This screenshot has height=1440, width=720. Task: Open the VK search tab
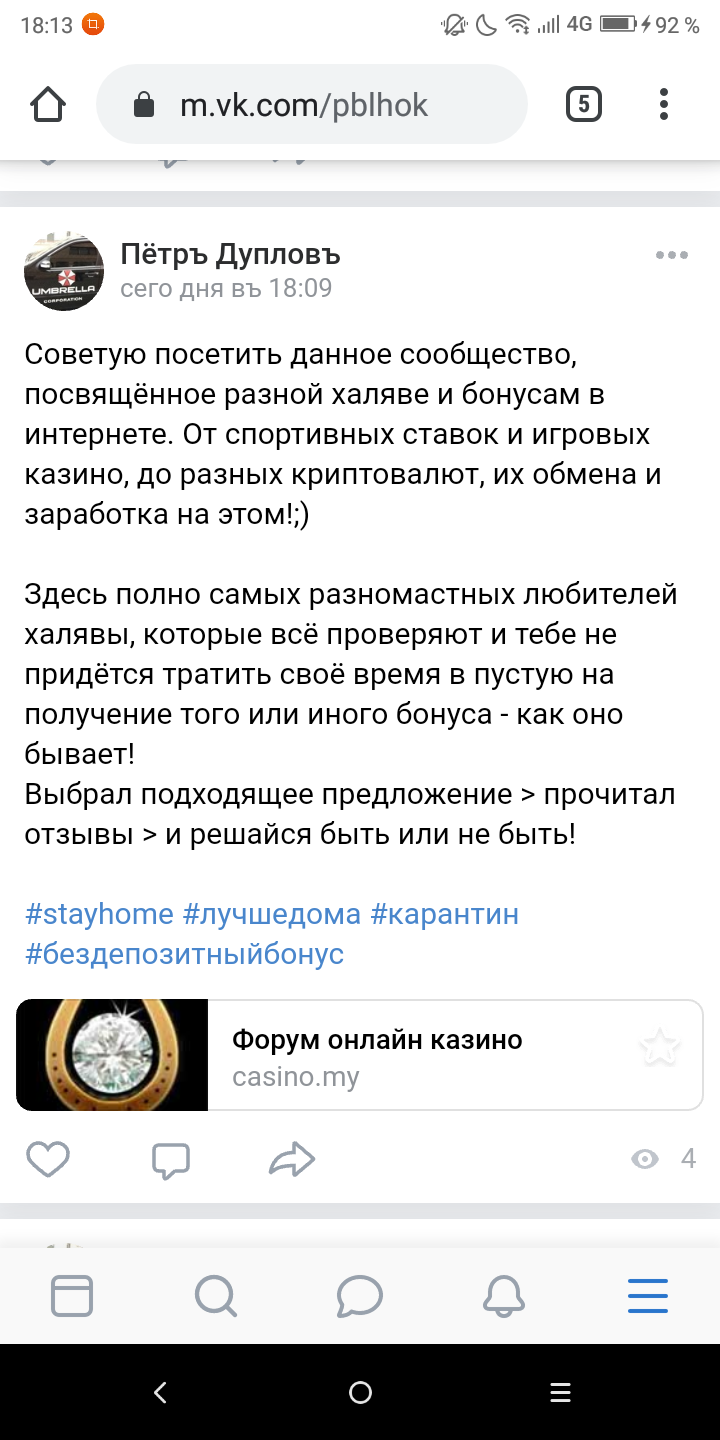(215, 1296)
